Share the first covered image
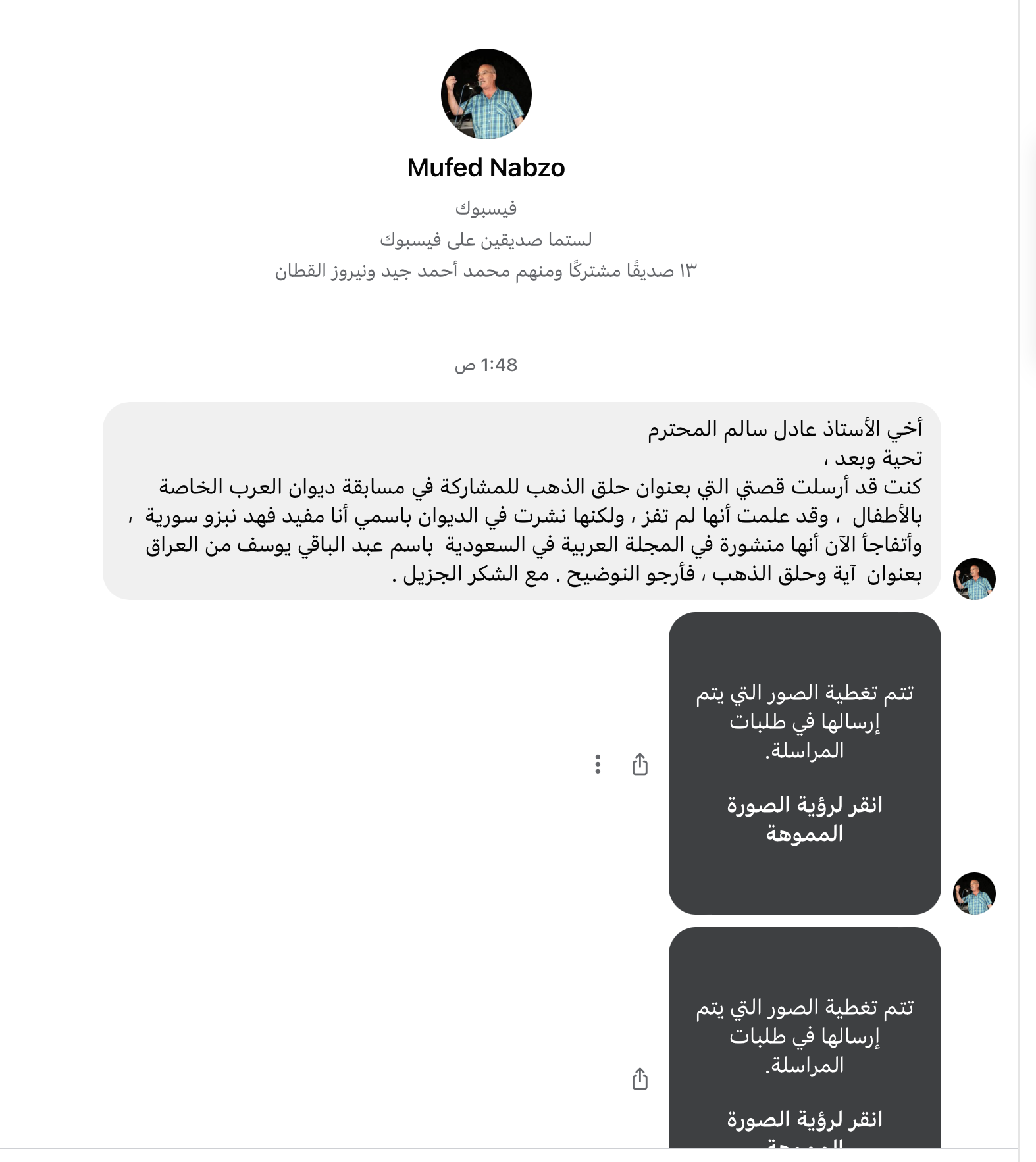 tap(640, 765)
